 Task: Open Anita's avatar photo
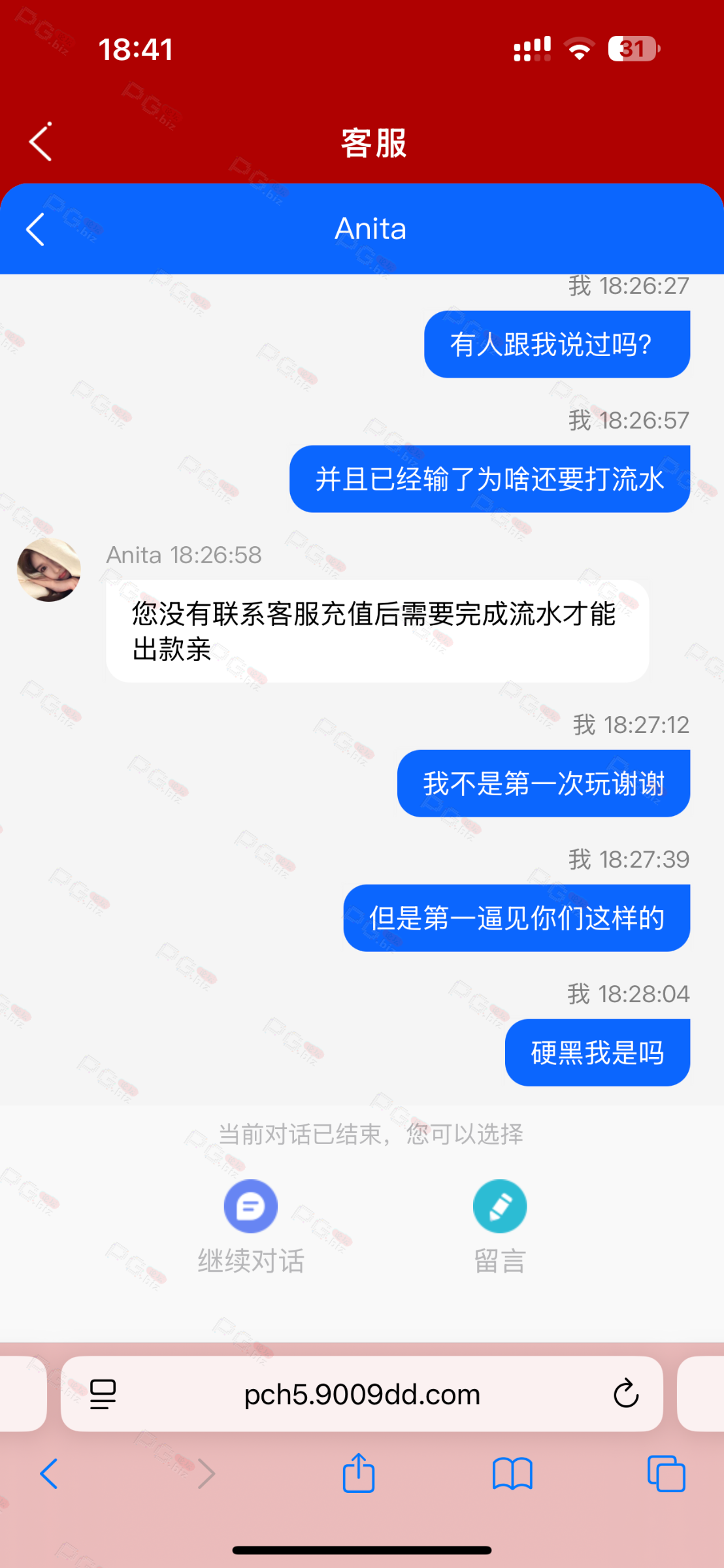click(49, 570)
